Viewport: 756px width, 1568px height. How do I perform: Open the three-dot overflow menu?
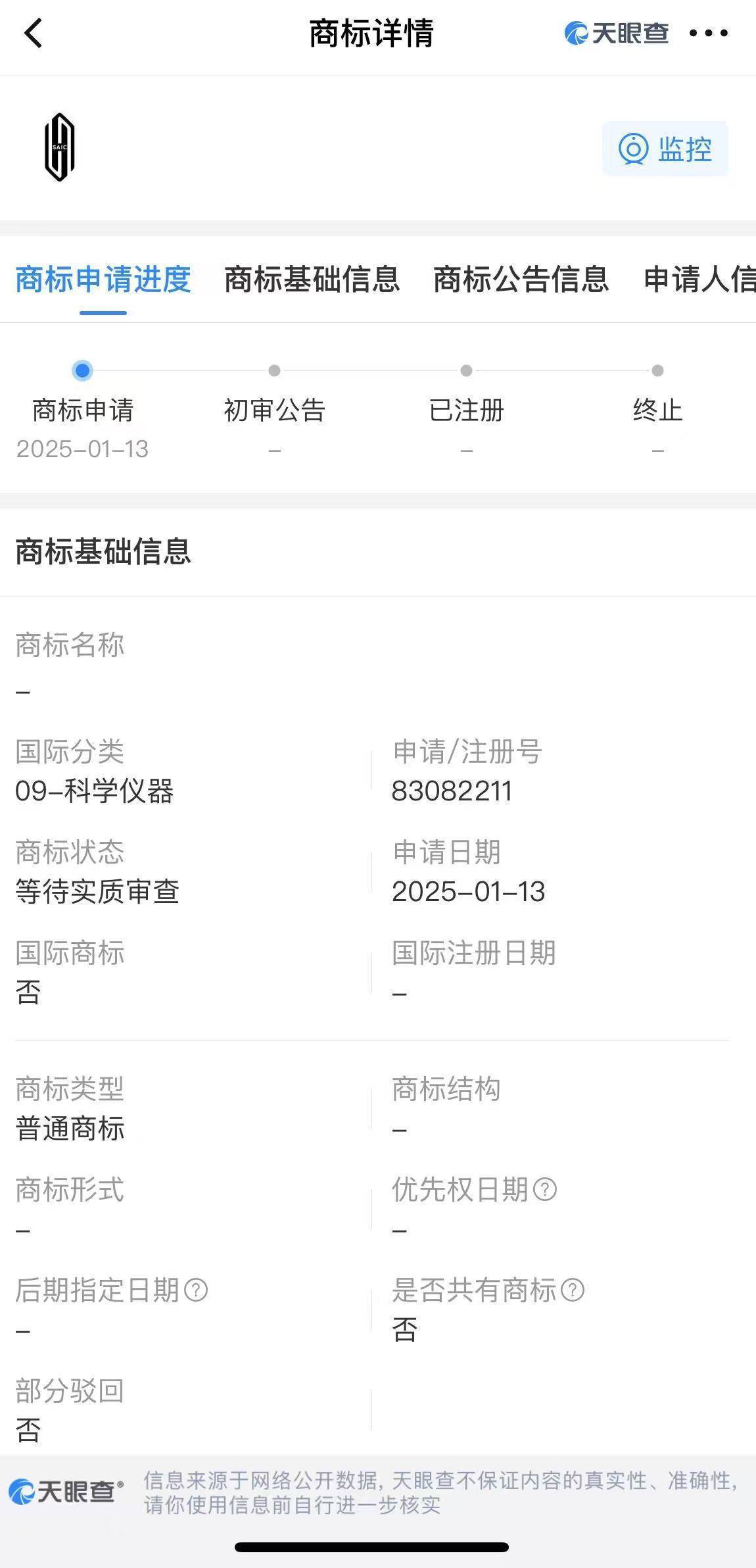708,33
